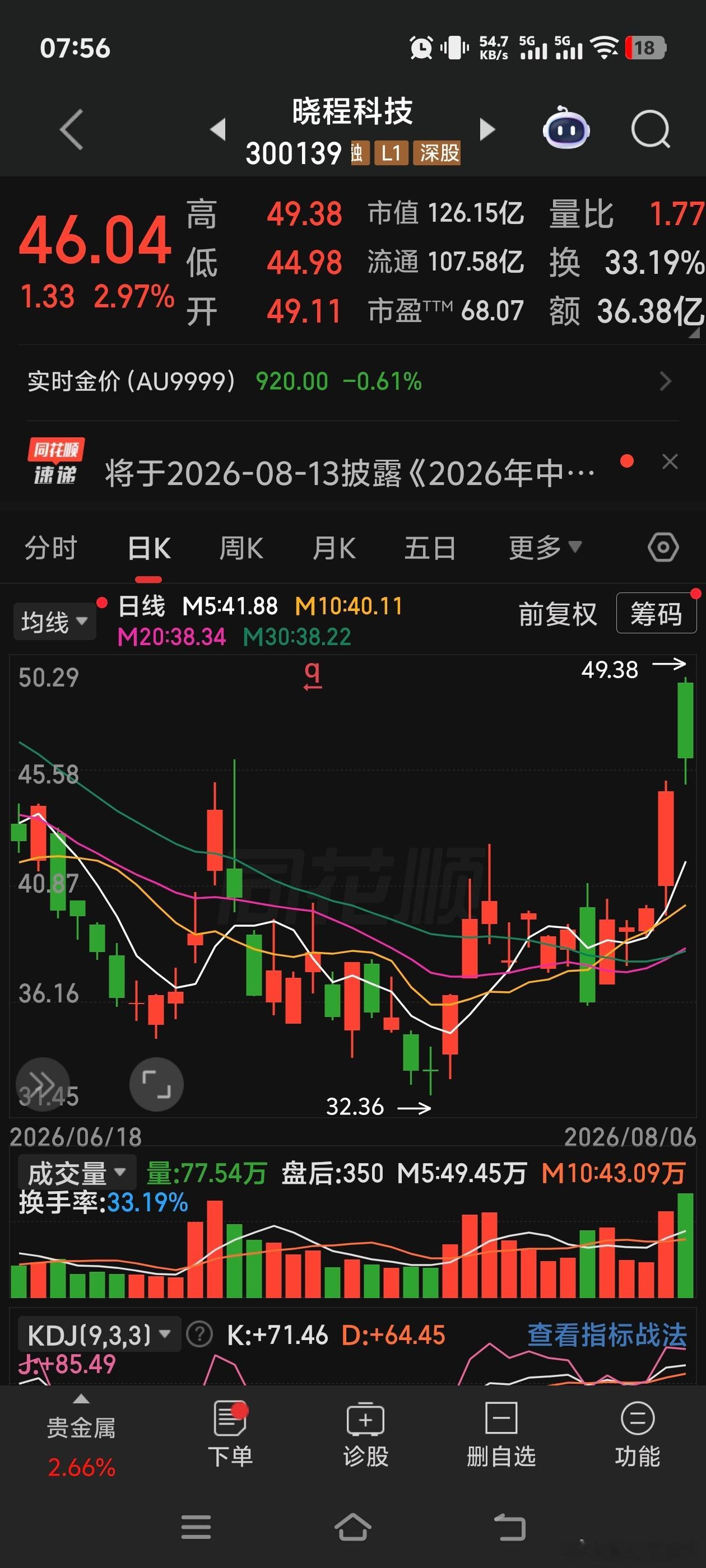Image resolution: width=706 pixels, height=1568 pixels.
Task: Open stock search
Action: (651, 129)
